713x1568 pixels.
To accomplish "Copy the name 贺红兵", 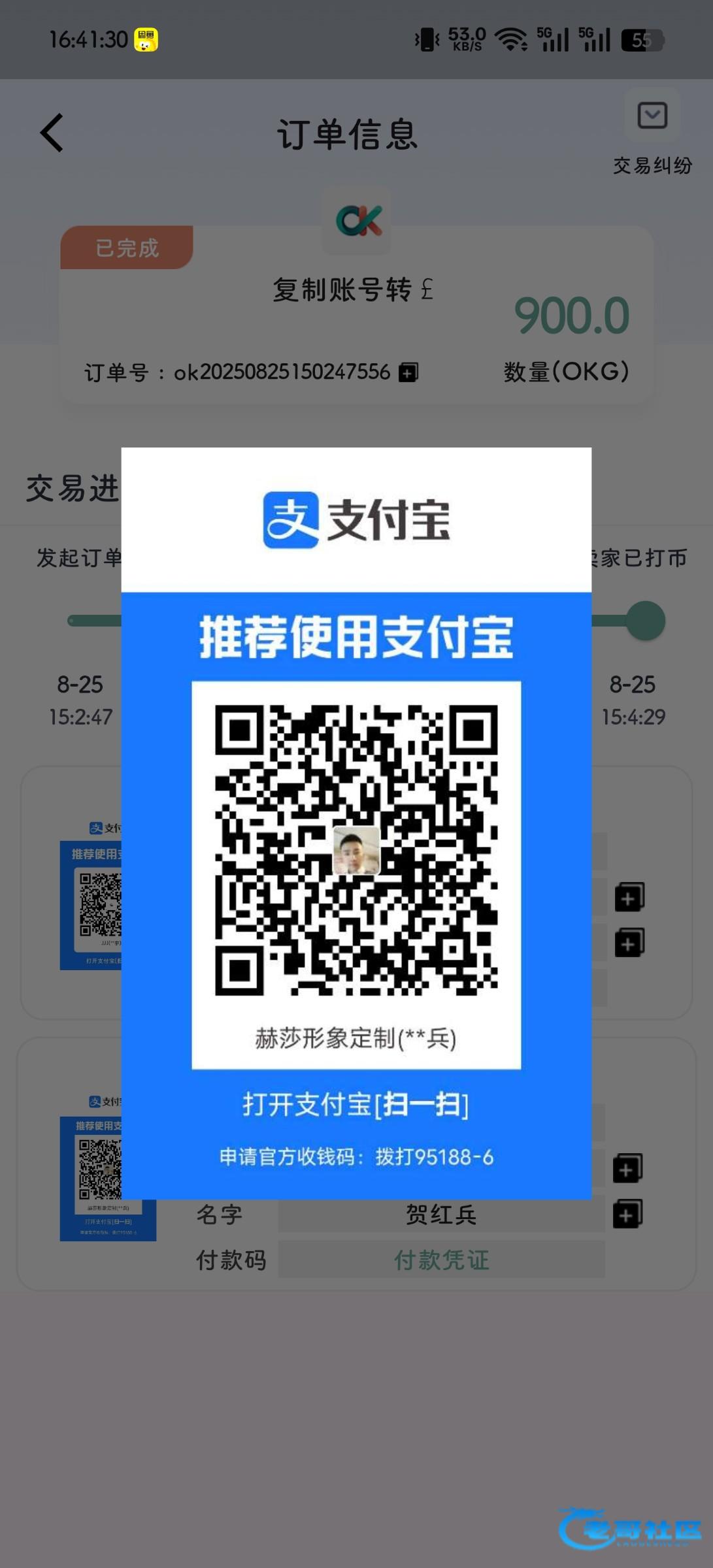I will (627, 1214).
